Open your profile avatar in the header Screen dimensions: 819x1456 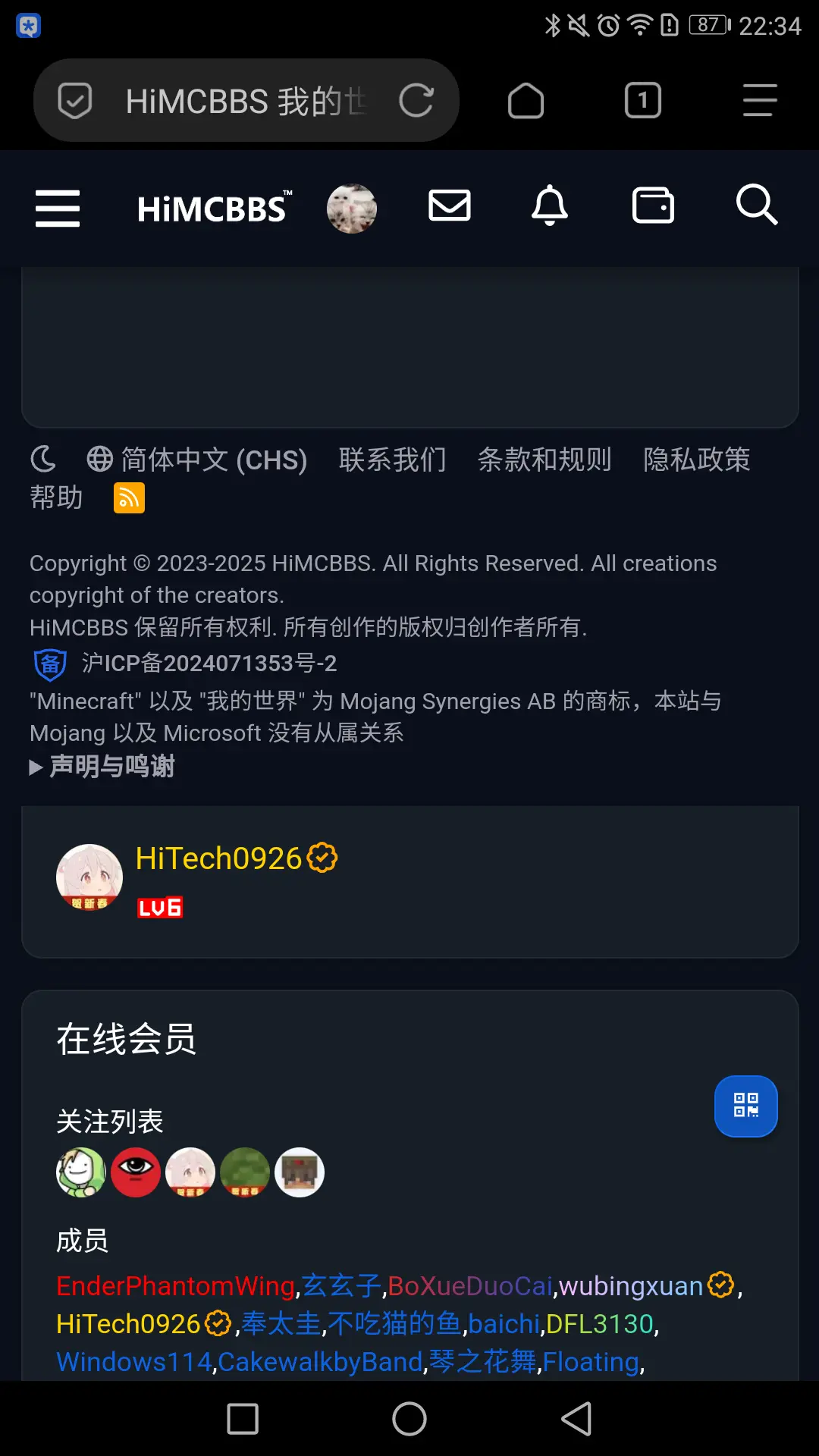tap(352, 208)
